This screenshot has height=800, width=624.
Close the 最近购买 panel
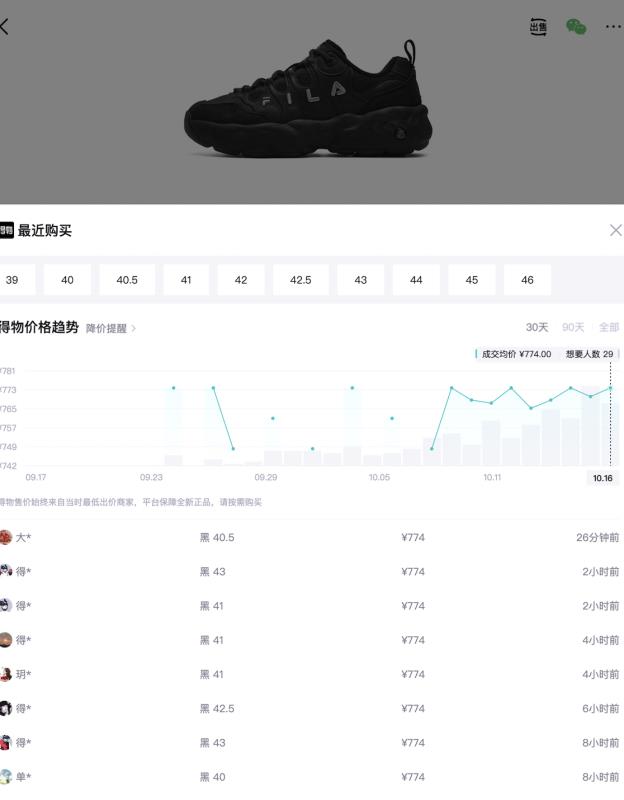tap(615, 230)
